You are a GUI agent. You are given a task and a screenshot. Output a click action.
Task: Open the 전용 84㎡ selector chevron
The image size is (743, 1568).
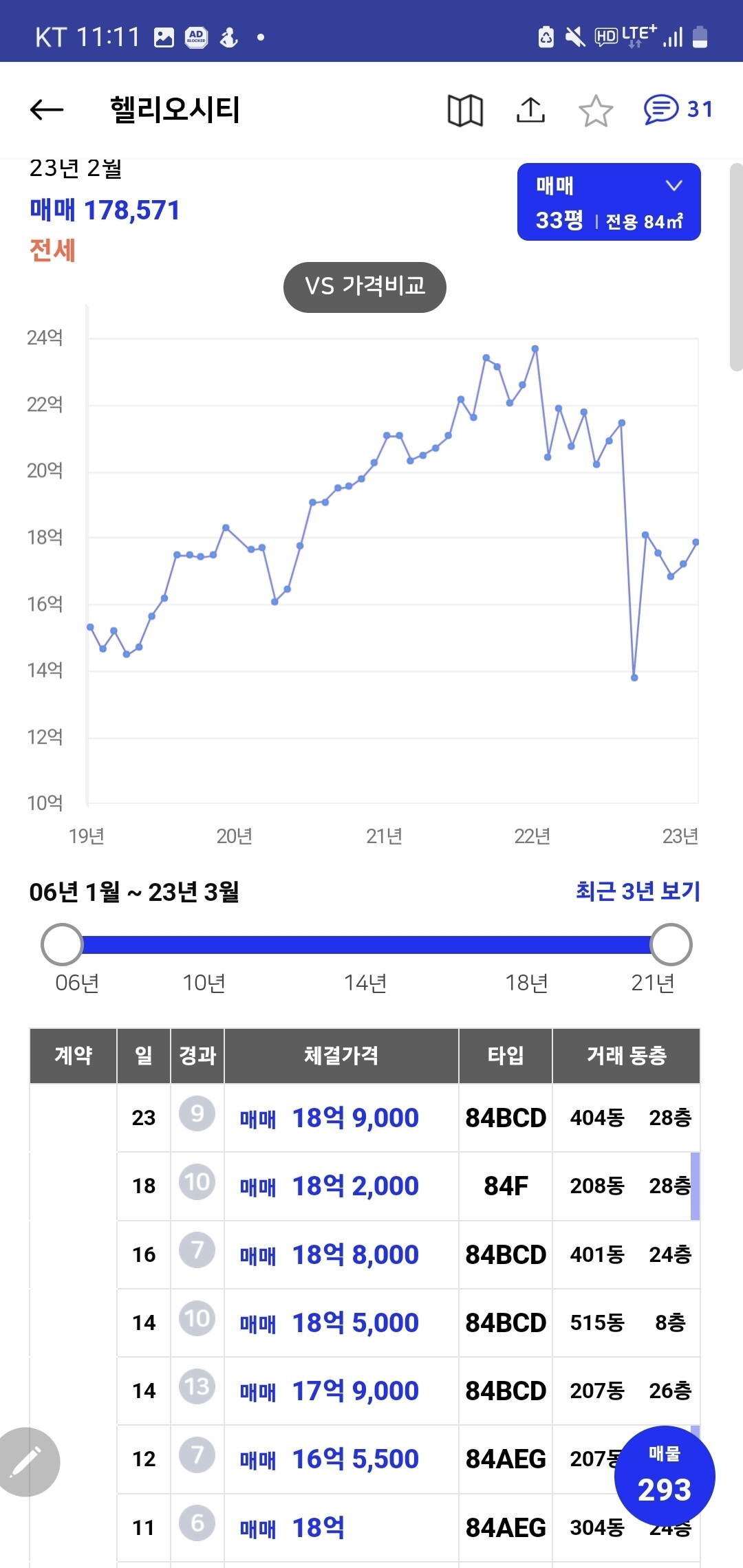point(673,185)
